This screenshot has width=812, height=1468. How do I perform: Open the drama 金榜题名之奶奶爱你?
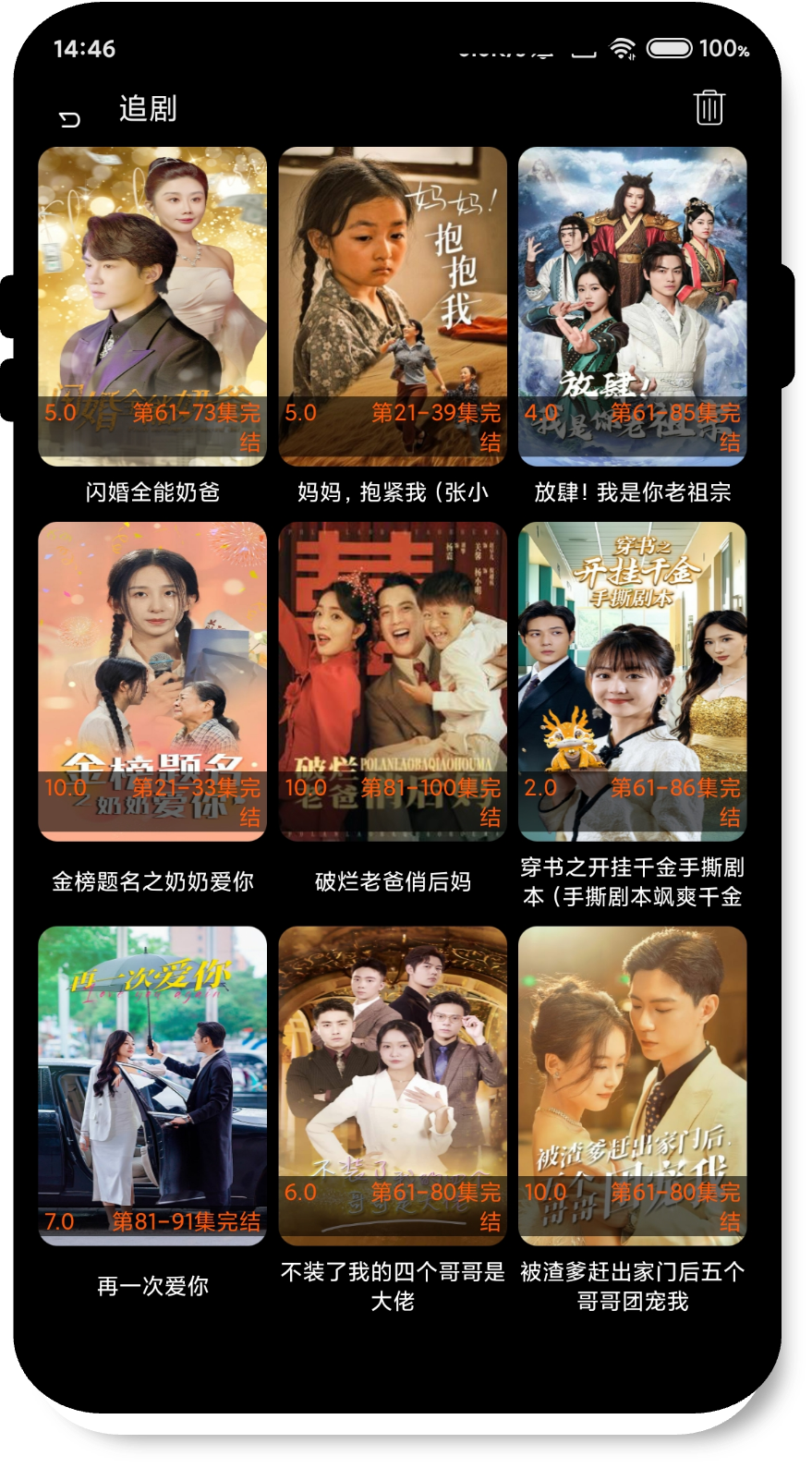click(152, 682)
